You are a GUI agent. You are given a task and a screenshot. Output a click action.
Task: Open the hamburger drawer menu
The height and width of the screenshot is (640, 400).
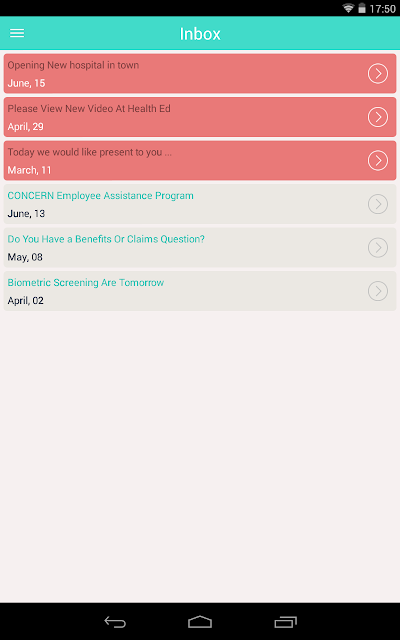[x=17, y=33]
